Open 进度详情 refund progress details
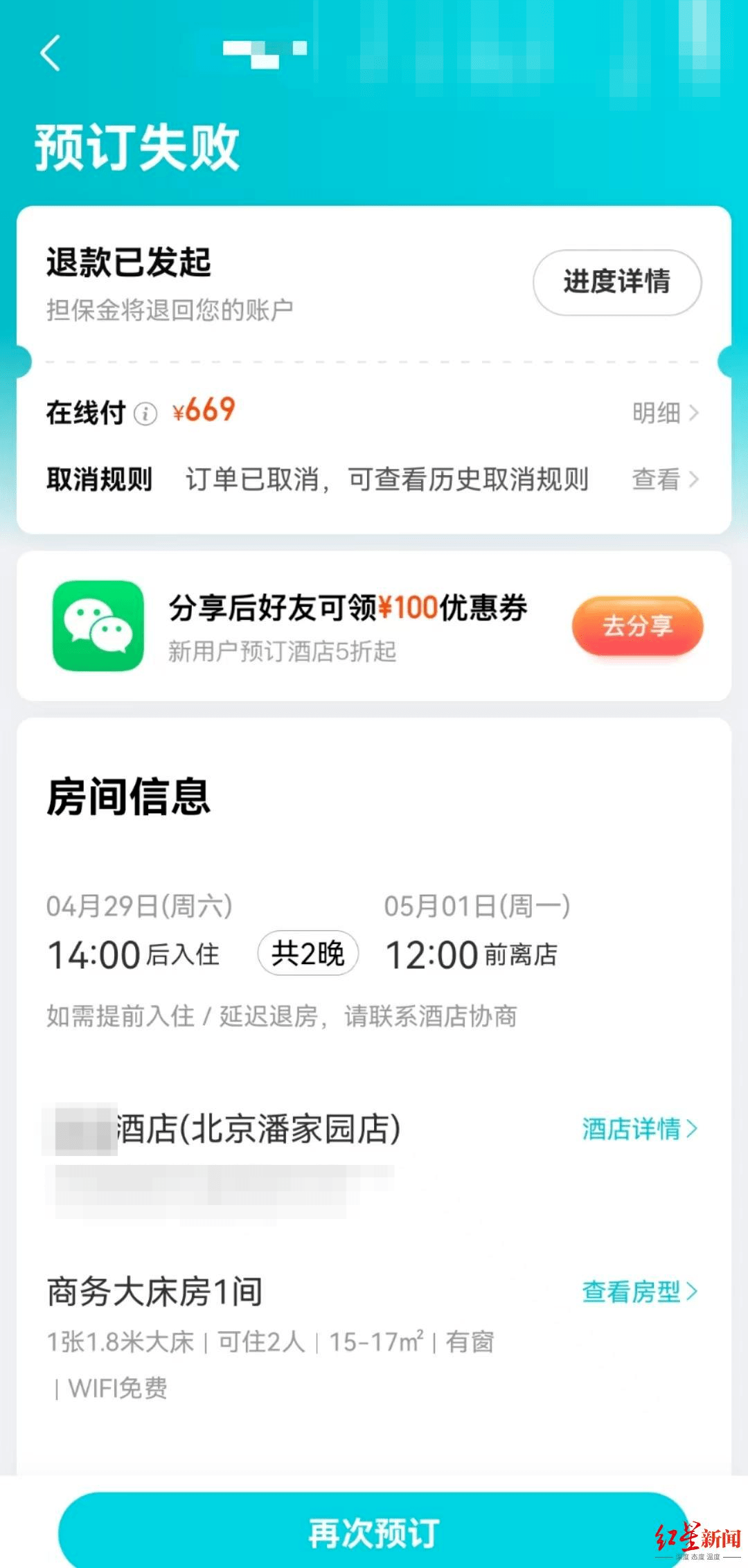Viewport: 748px width, 1568px height. 616,282
